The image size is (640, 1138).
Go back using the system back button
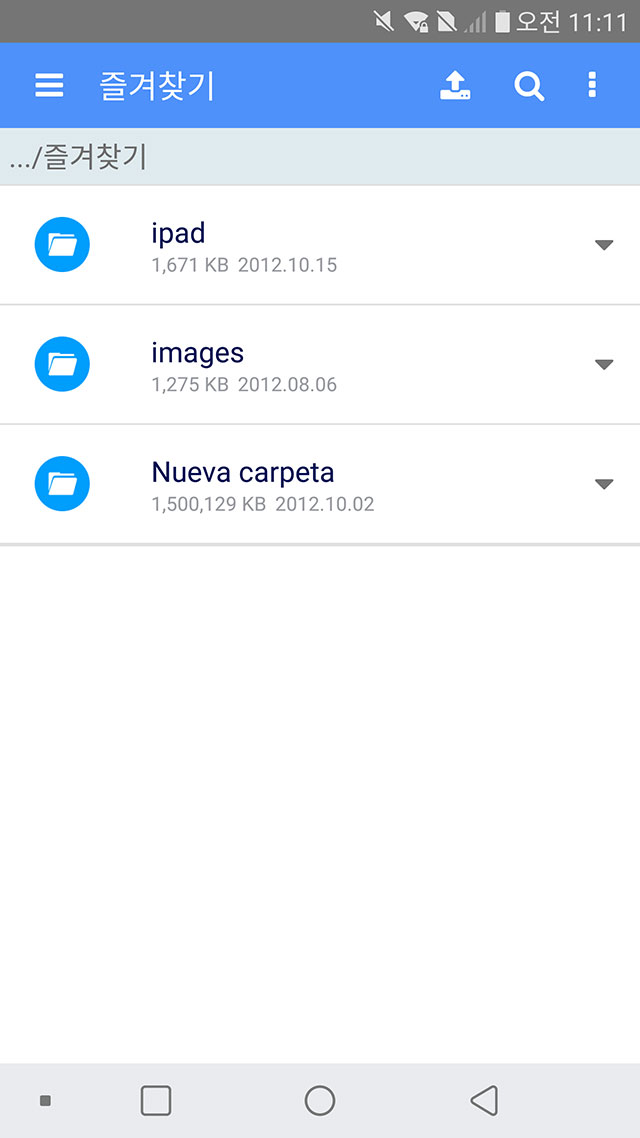[484, 1100]
